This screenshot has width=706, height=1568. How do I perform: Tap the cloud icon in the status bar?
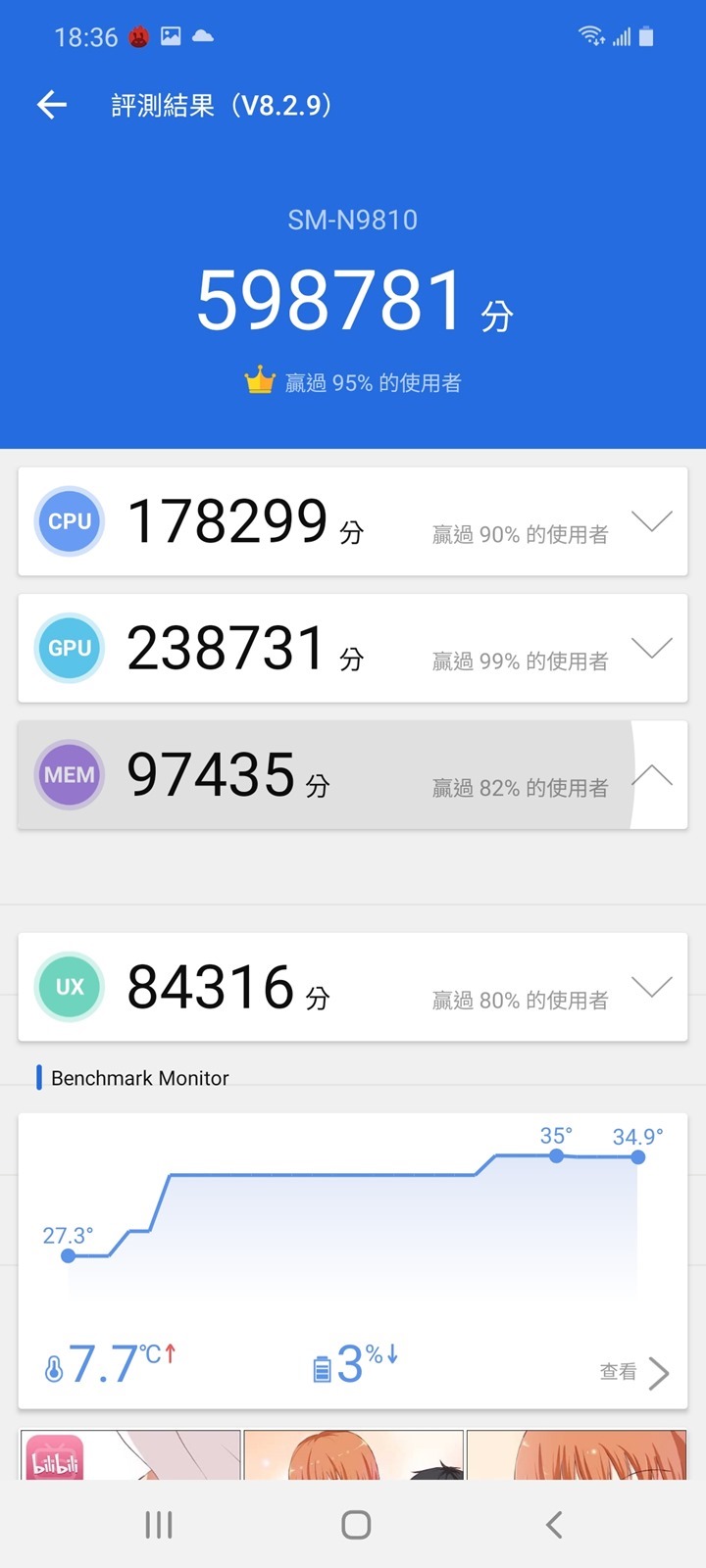coord(201,36)
